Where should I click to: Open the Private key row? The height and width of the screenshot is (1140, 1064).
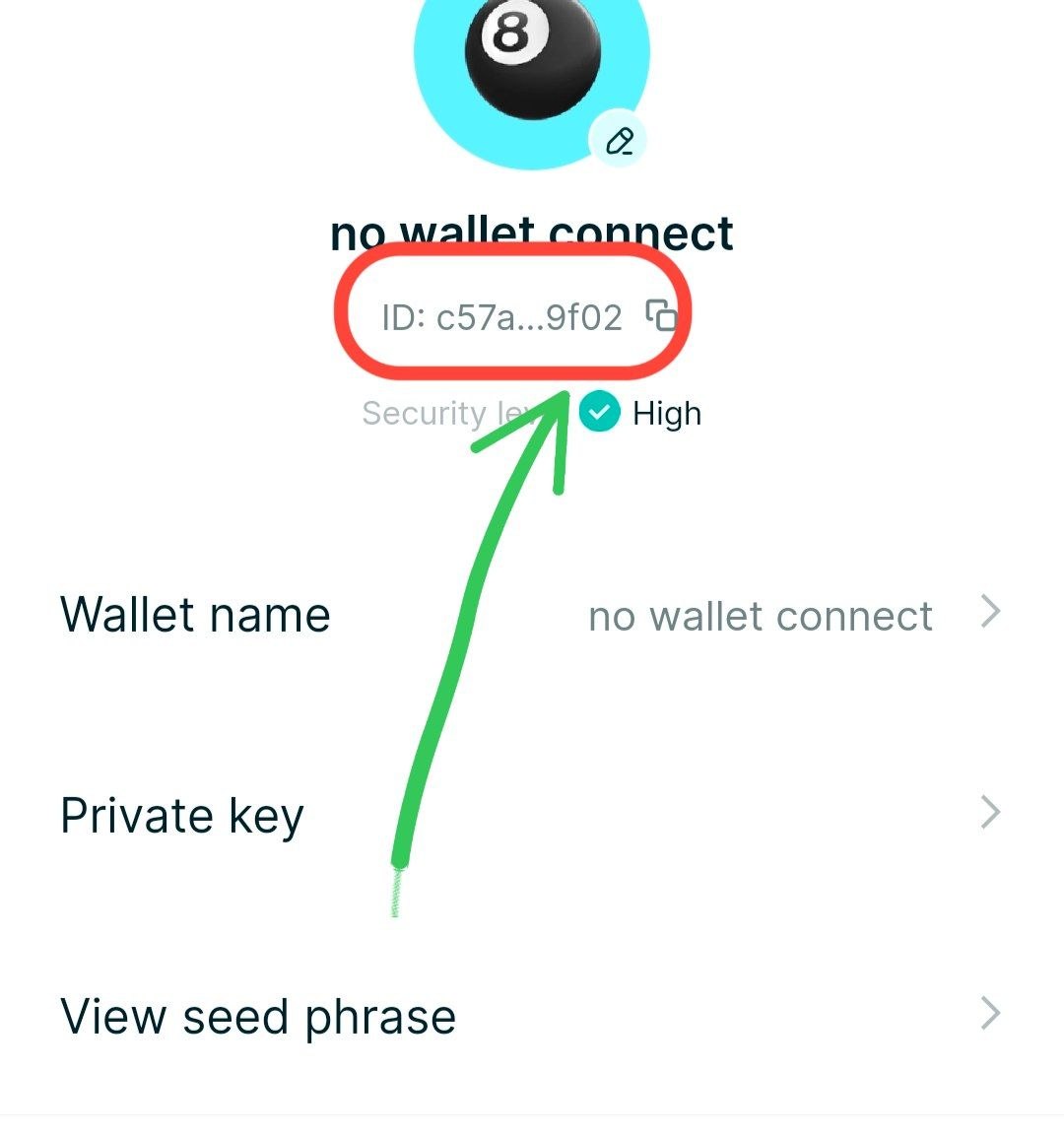pos(532,815)
